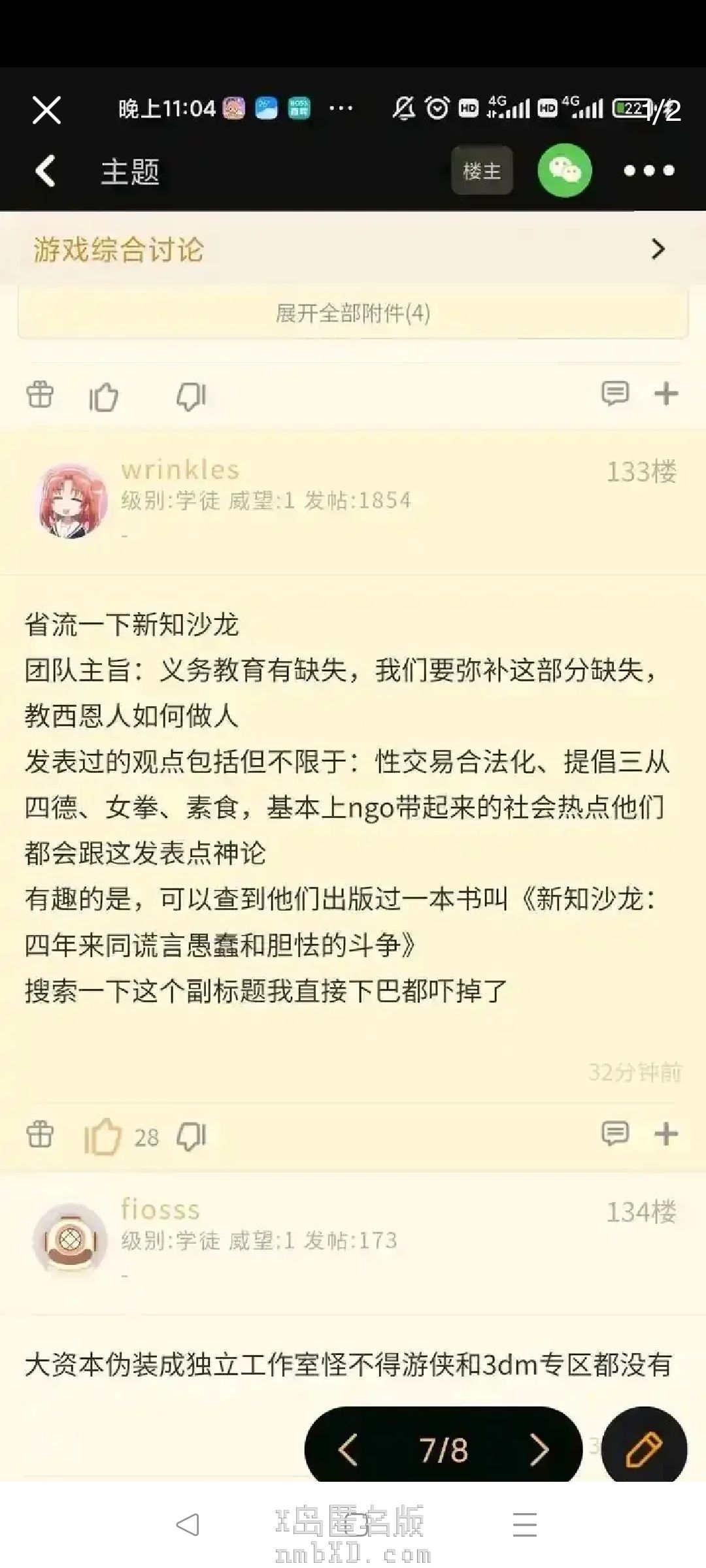Screen dimensions: 706x1568
Task: Go to the previous thread page
Action: click(x=348, y=1450)
